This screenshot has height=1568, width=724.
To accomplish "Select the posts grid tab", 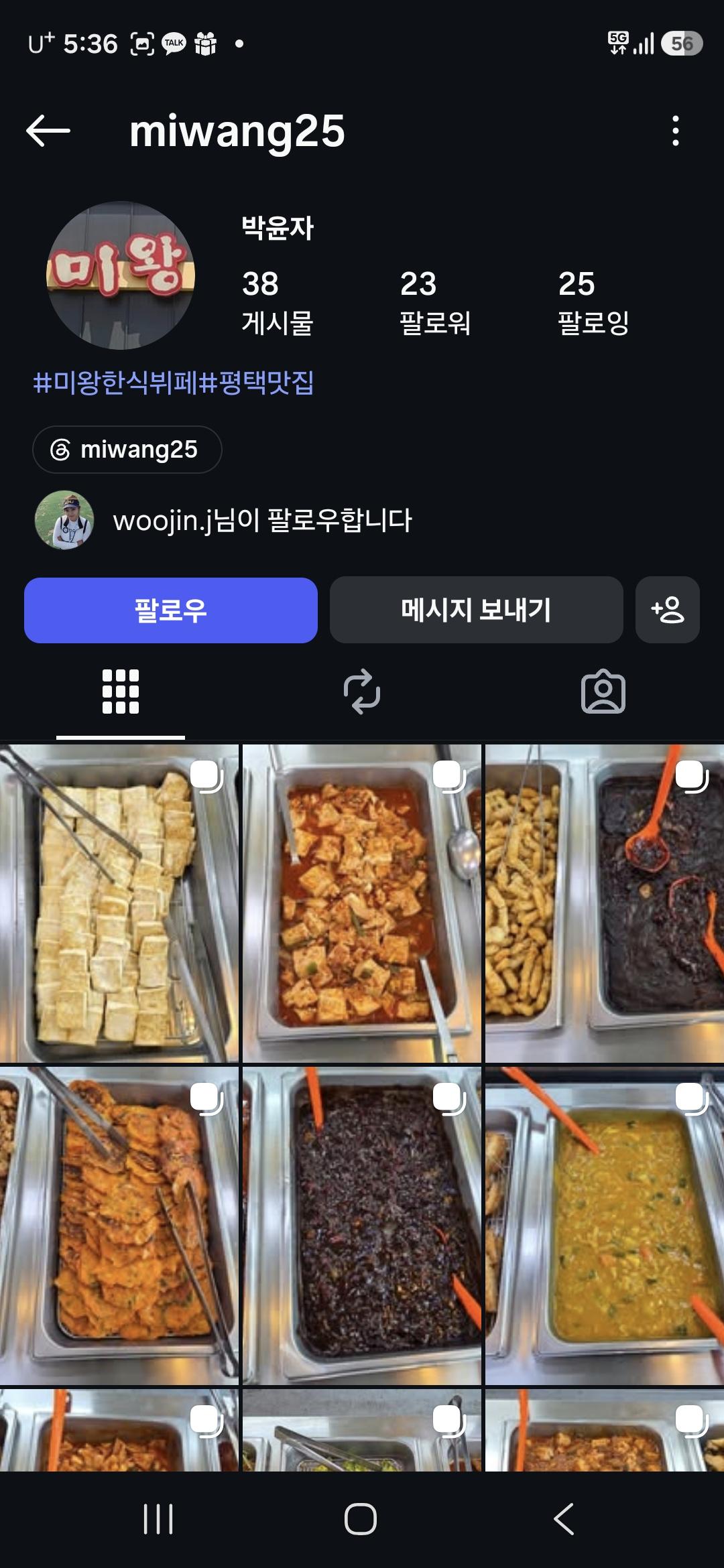I will 121,692.
